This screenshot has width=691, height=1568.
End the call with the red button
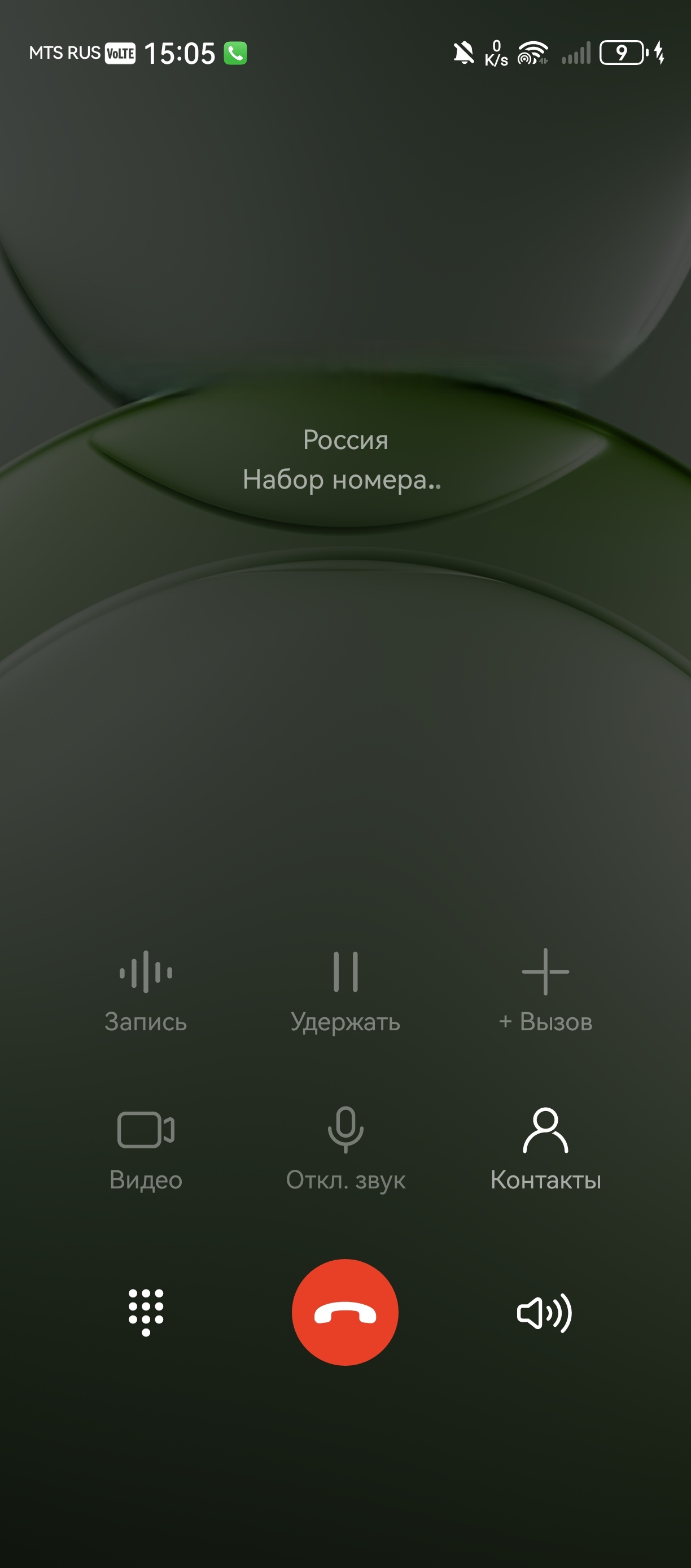[345, 1312]
